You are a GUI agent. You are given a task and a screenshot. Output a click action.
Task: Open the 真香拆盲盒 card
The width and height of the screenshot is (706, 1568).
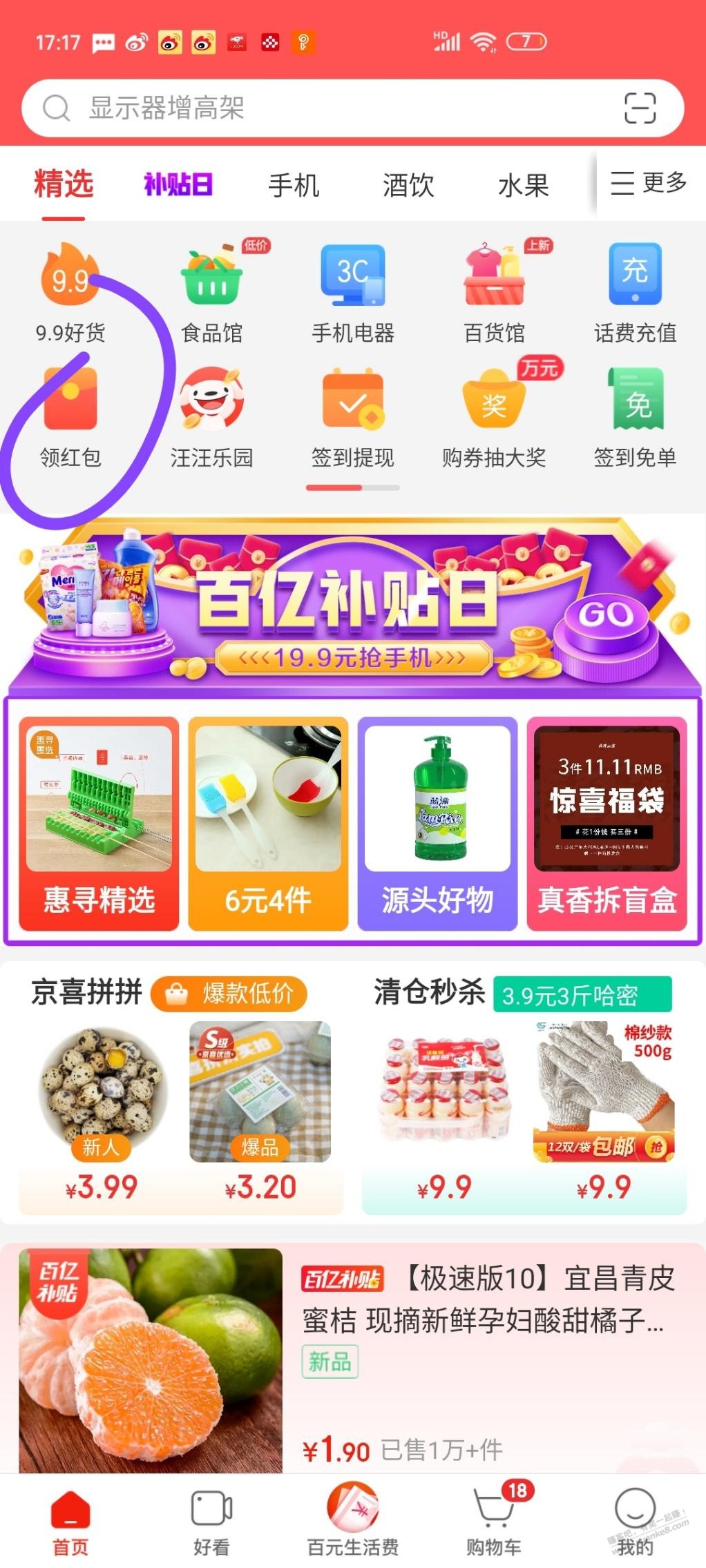(x=607, y=823)
